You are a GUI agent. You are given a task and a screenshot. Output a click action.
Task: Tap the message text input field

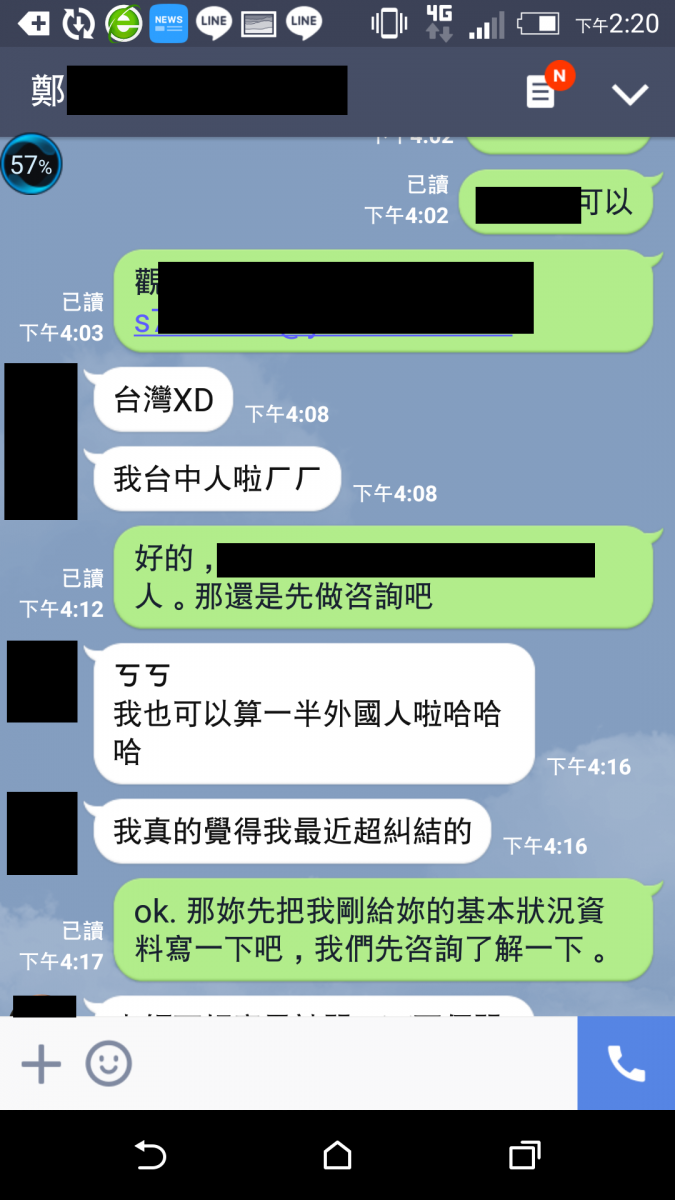(x=350, y=1064)
